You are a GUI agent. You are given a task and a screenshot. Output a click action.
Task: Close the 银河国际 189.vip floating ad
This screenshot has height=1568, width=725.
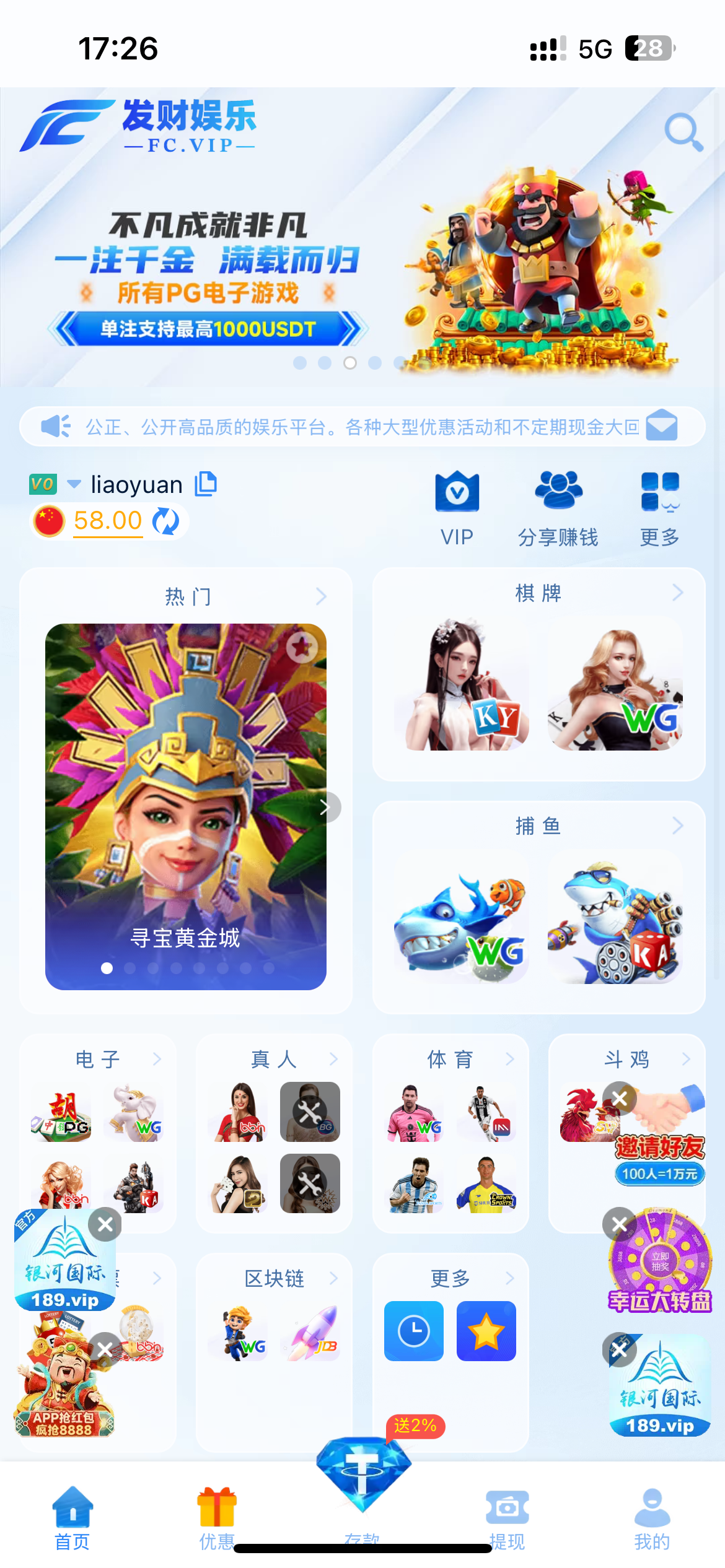click(105, 1224)
